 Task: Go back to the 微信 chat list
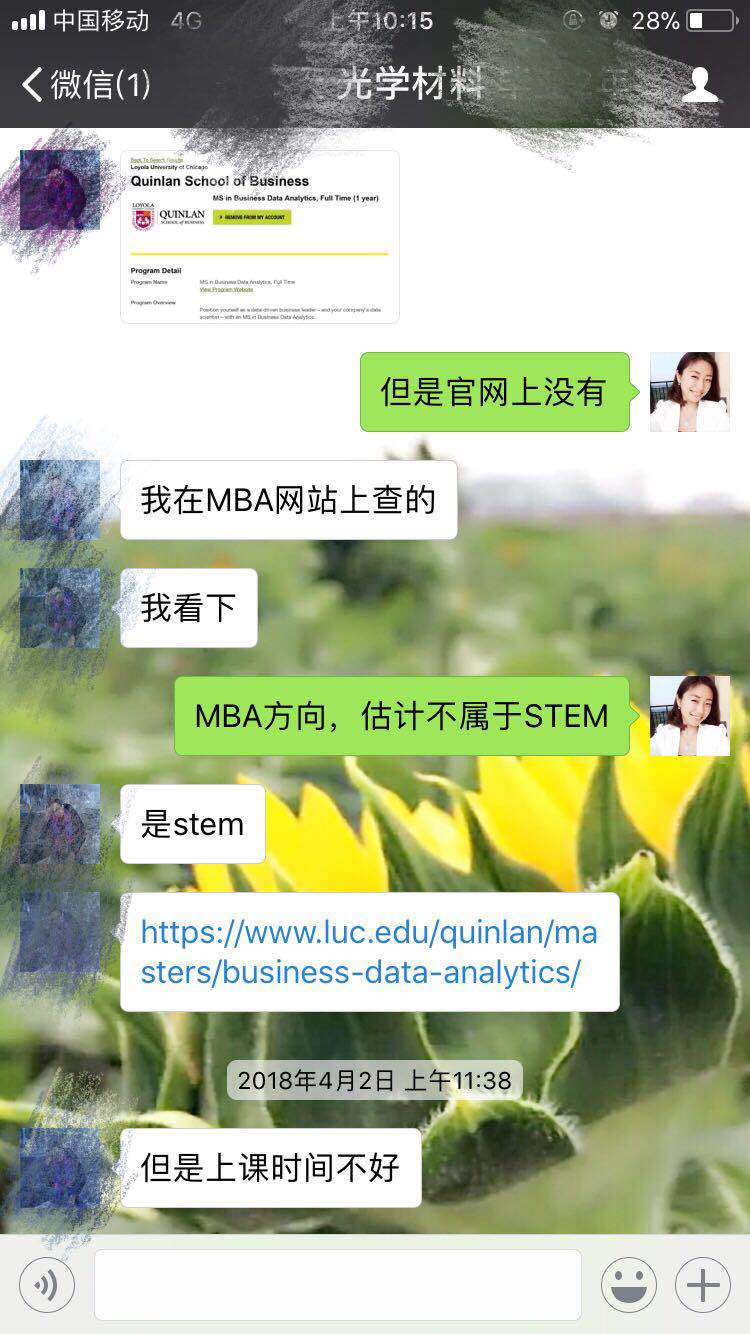tap(85, 85)
